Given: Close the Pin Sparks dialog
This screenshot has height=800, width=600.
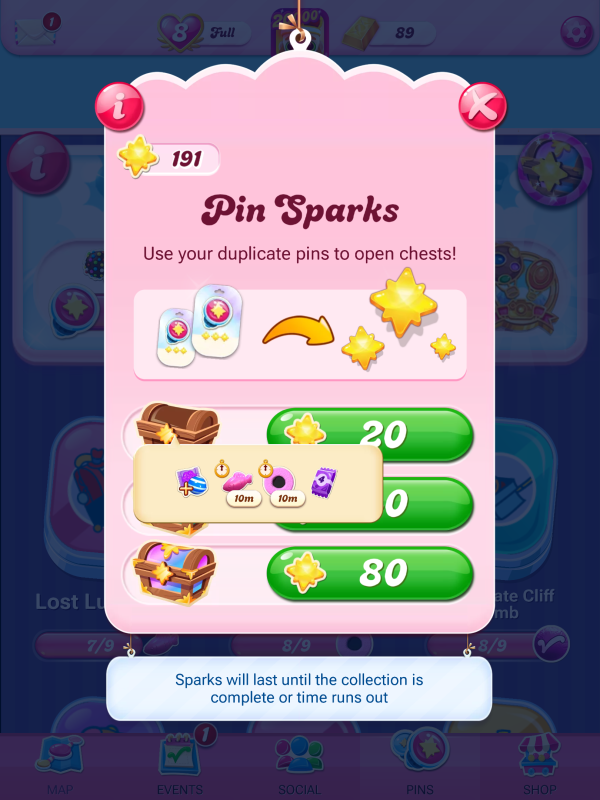Looking at the screenshot, I should coord(482,105).
